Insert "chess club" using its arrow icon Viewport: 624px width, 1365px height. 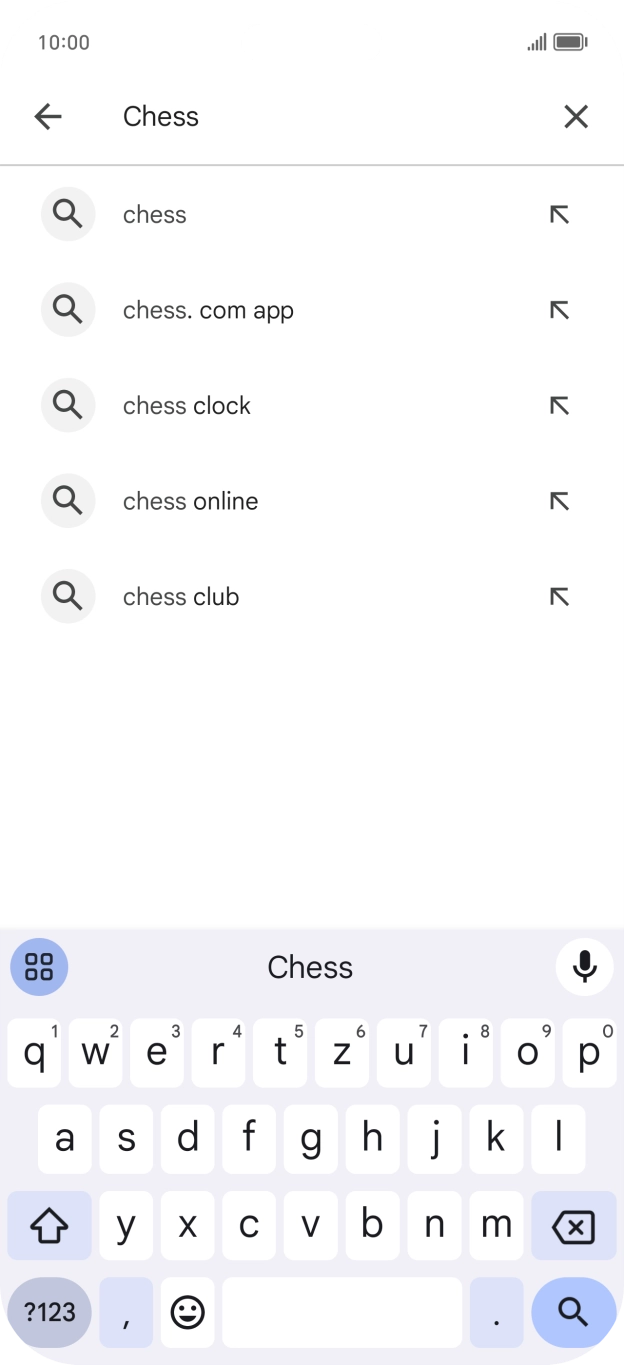[x=559, y=597]
